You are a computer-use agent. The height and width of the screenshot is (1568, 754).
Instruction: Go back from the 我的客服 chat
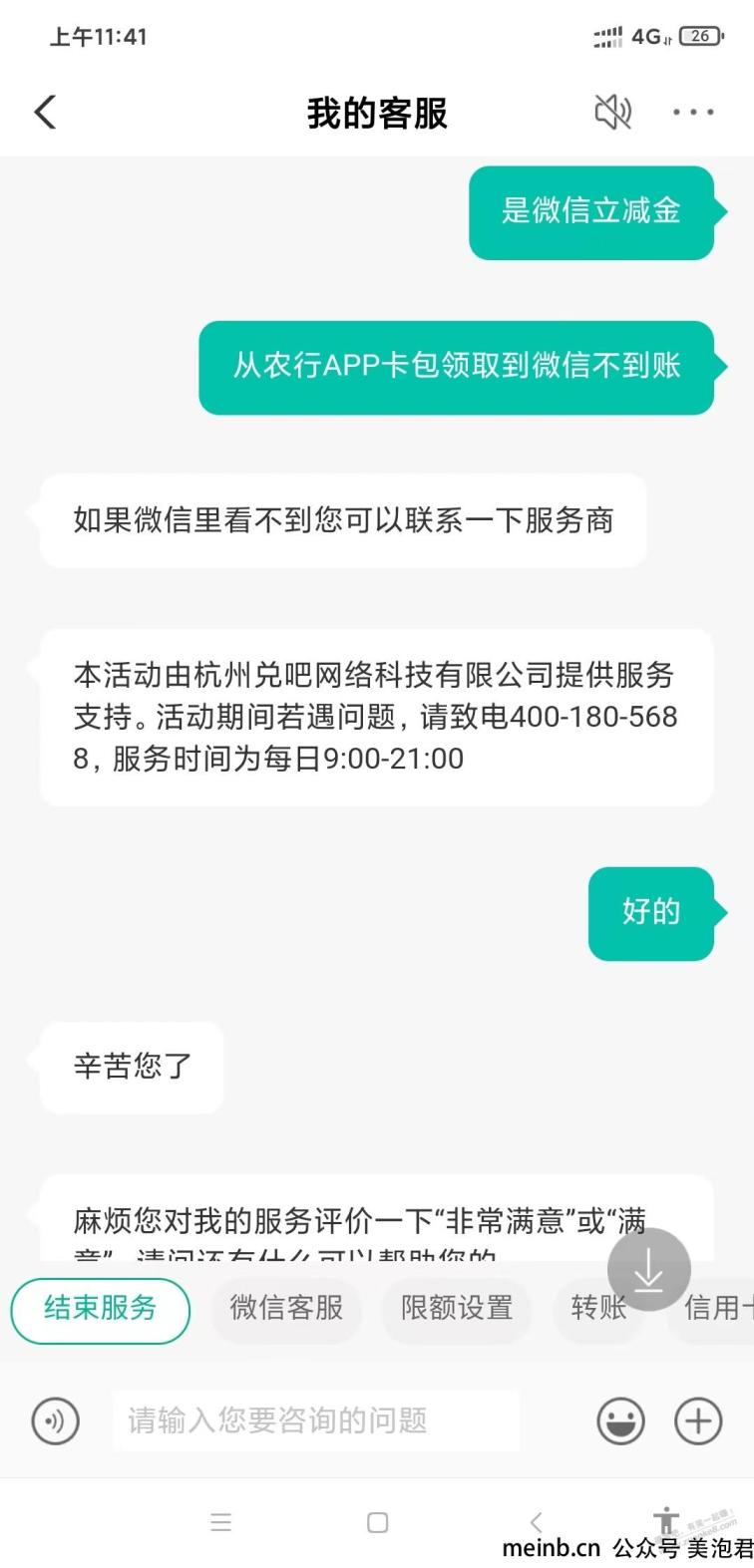45,113
